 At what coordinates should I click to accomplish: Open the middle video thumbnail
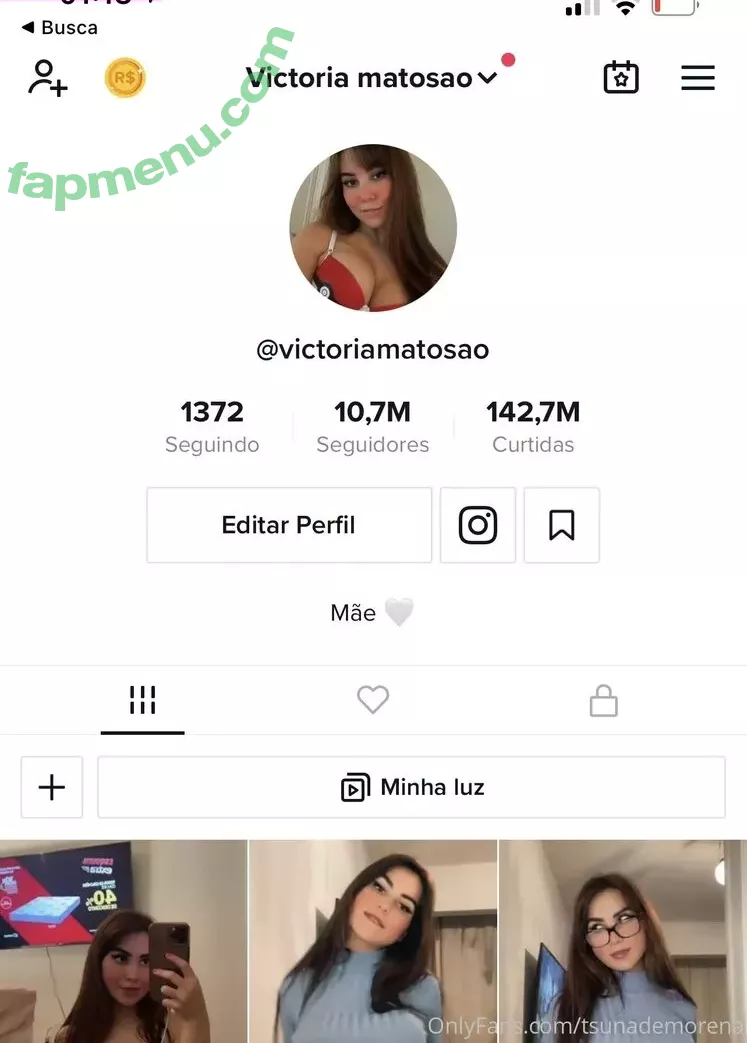(x=372, y=940)
